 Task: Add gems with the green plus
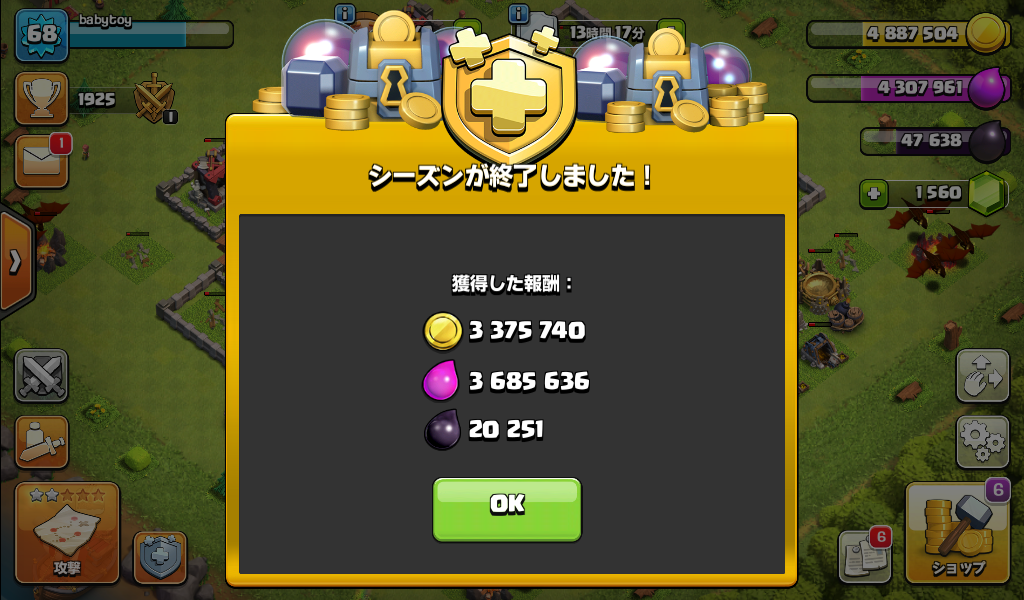pos(875,193)
